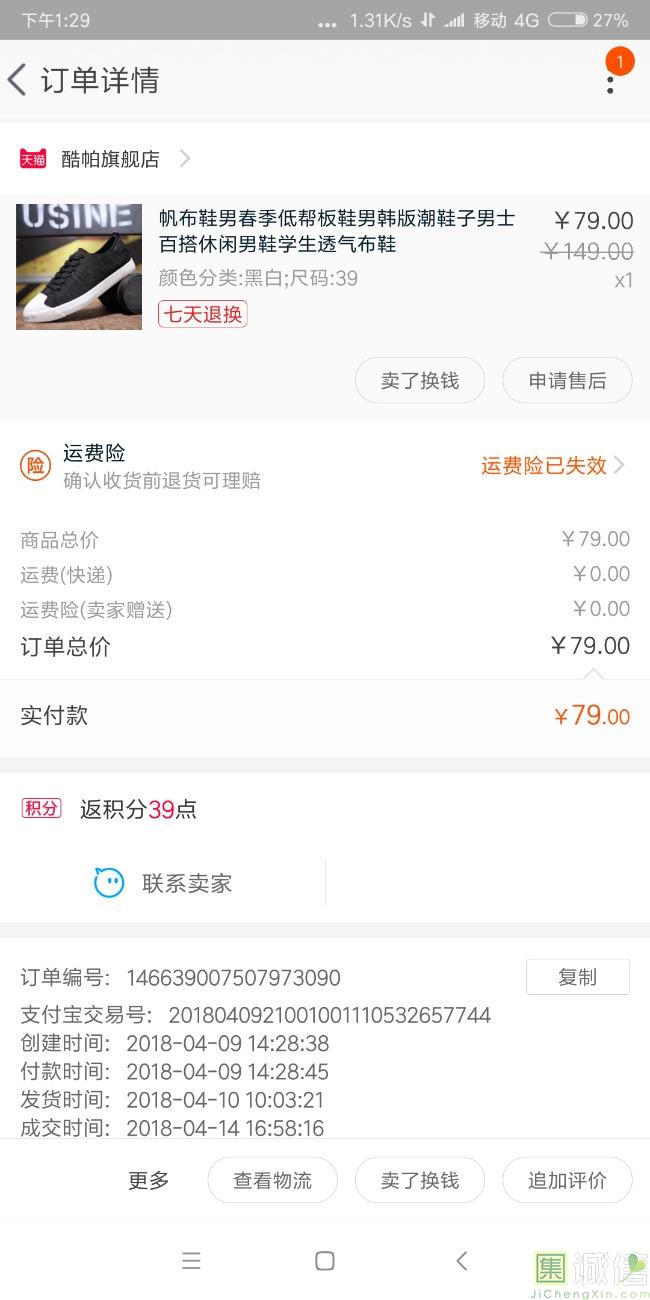Tap the system recent apps button

[x=192, y=1260]
